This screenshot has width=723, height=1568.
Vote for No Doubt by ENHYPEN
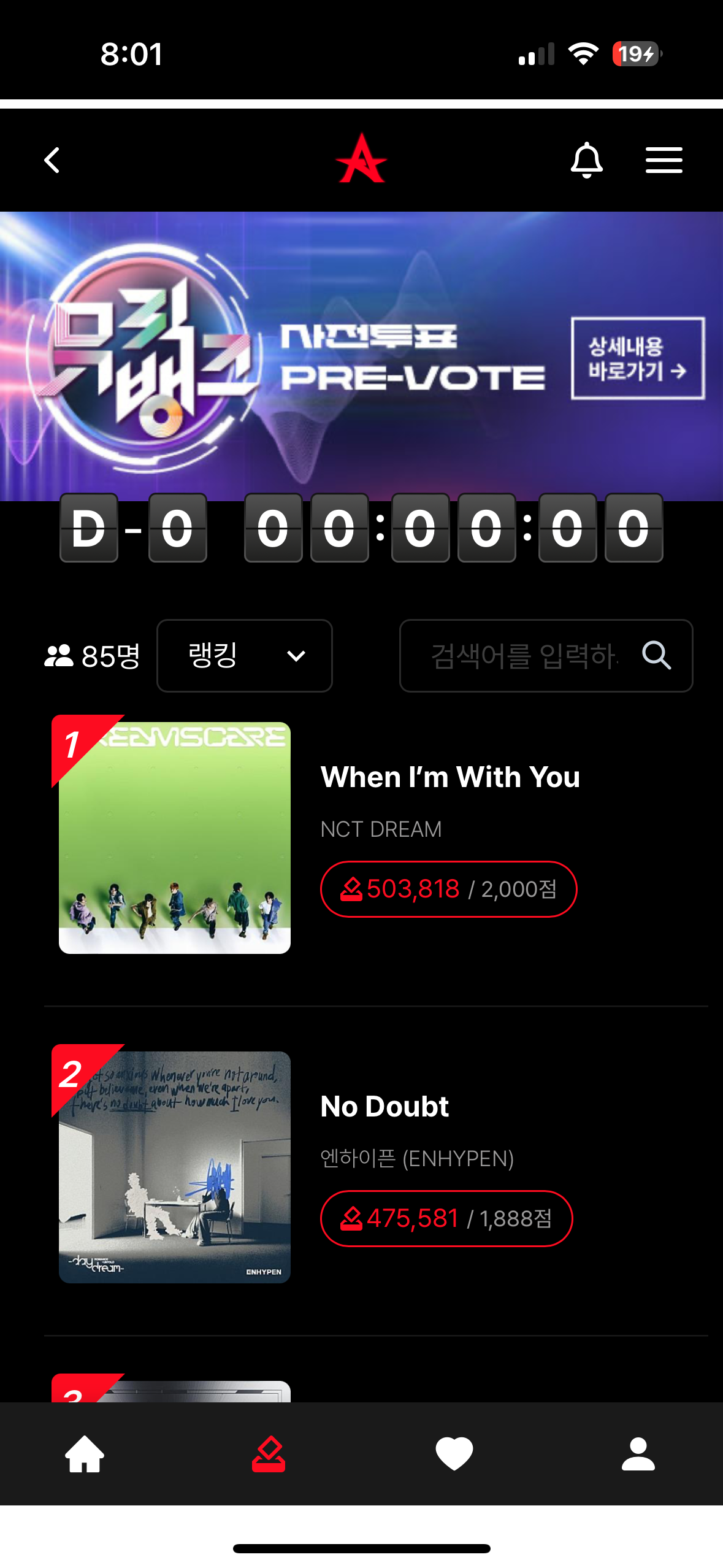pos(446,1218)
